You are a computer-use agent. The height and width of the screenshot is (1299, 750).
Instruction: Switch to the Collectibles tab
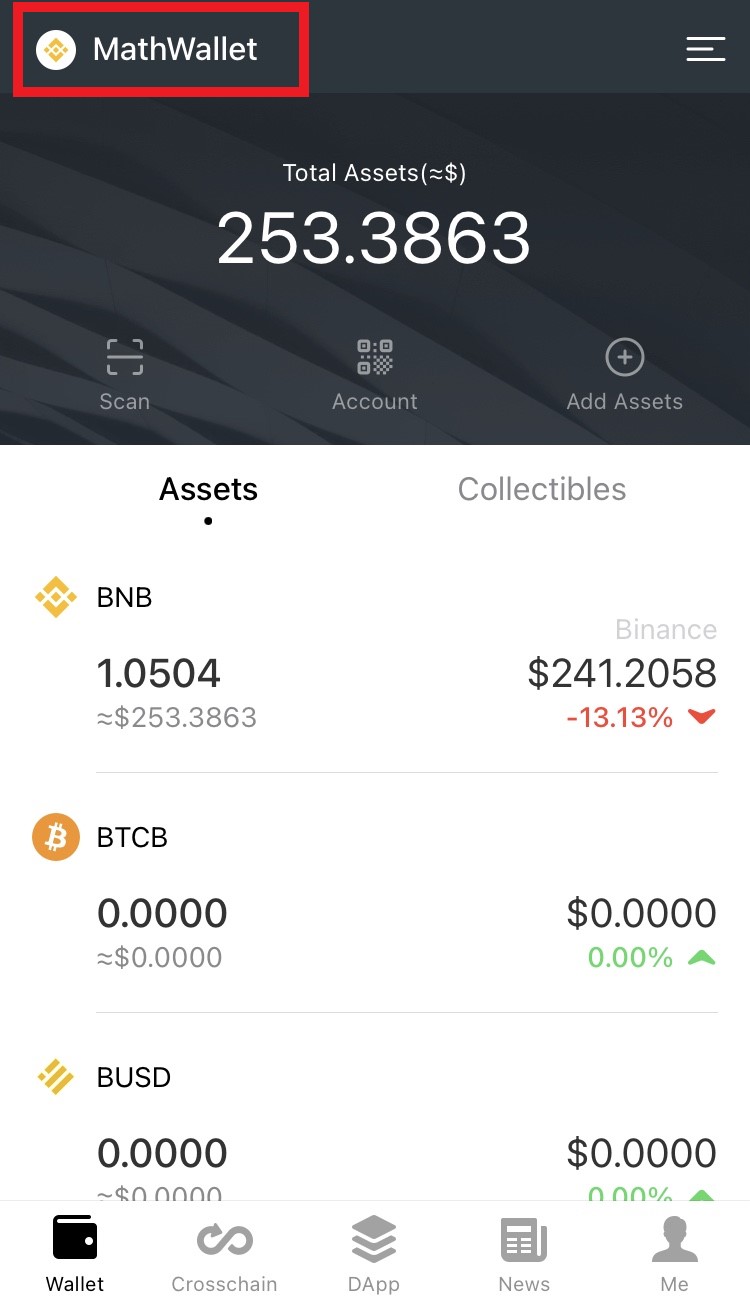click(x=542, y=489)
